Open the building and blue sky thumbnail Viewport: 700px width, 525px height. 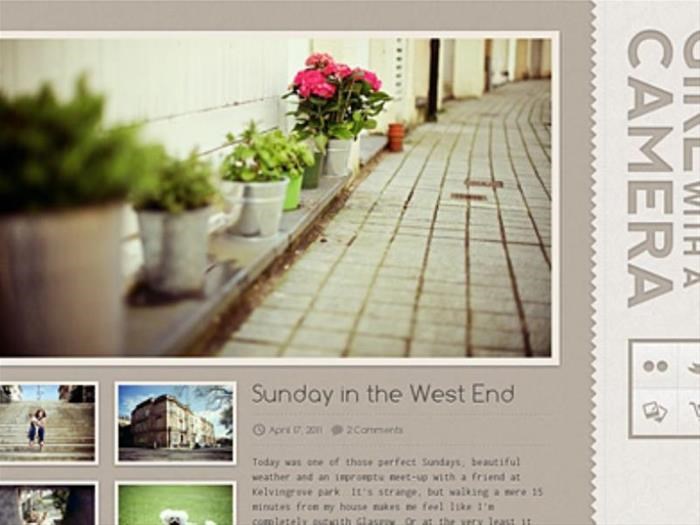pos(175,423)
